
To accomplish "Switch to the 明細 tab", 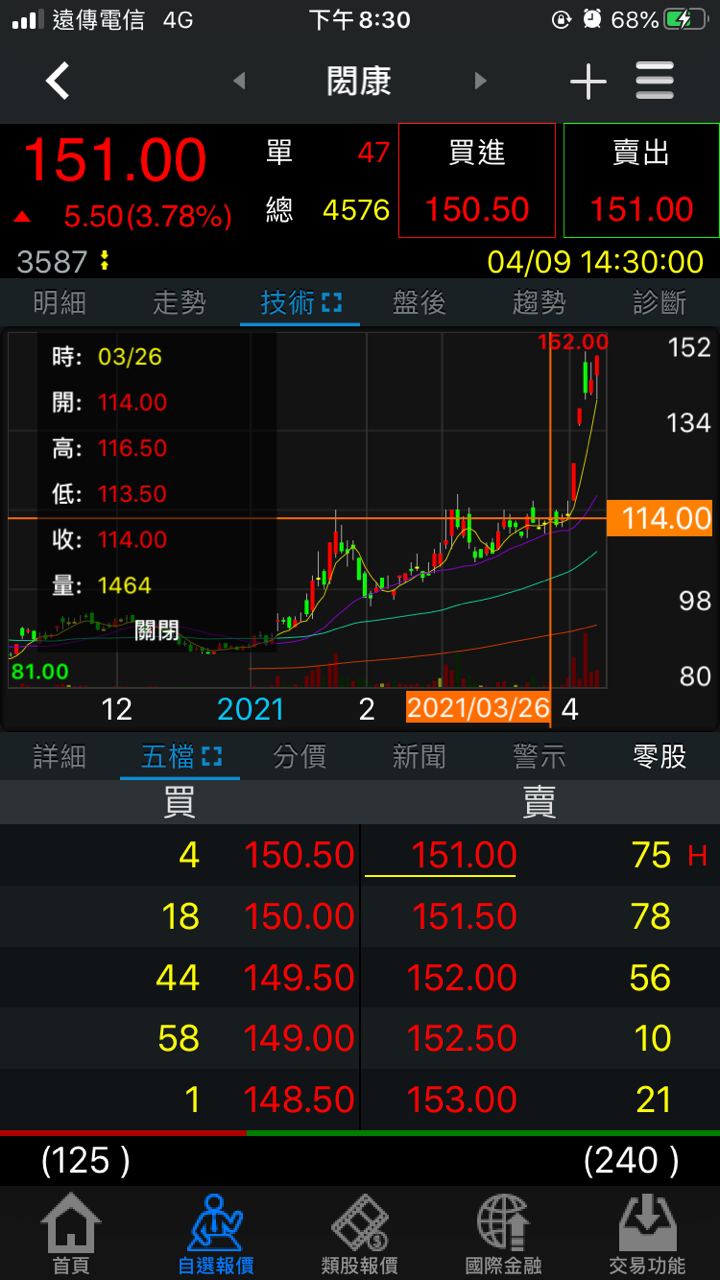I will (60, 302).
